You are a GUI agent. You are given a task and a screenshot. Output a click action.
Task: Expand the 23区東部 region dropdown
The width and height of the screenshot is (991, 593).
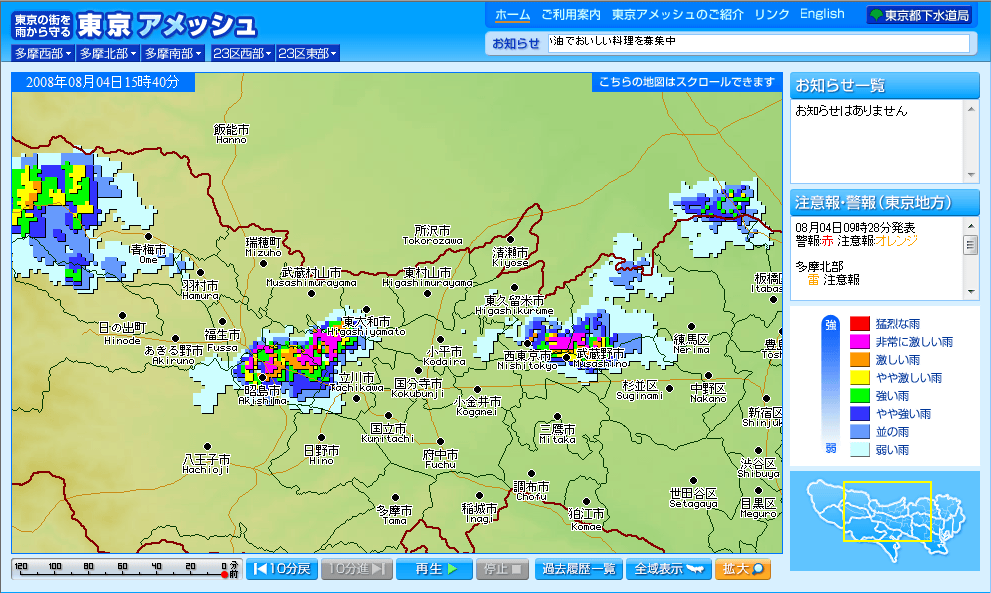[x=307, y=53]
